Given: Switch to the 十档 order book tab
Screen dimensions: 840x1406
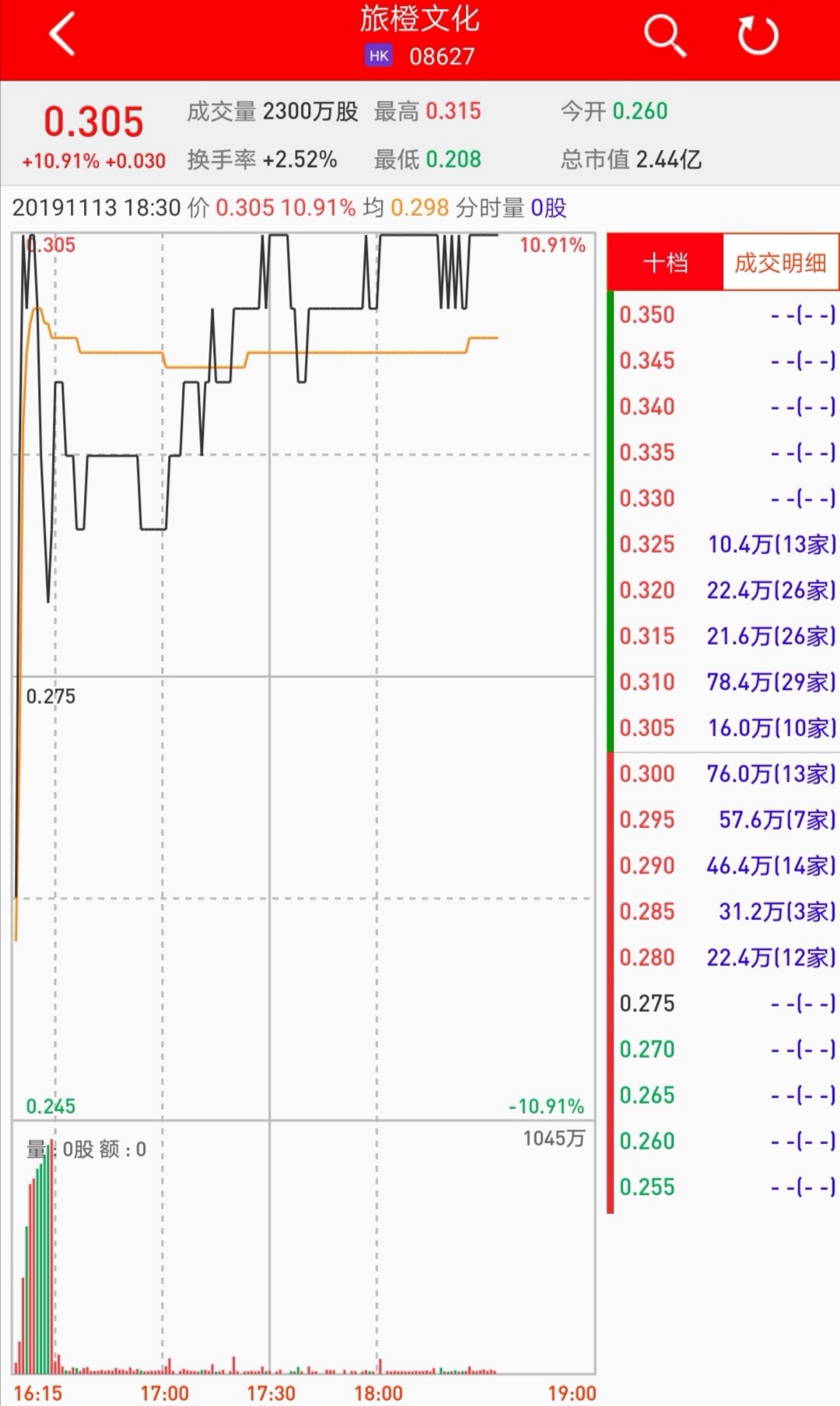Looking at the screenshot, I should (665, 263).
